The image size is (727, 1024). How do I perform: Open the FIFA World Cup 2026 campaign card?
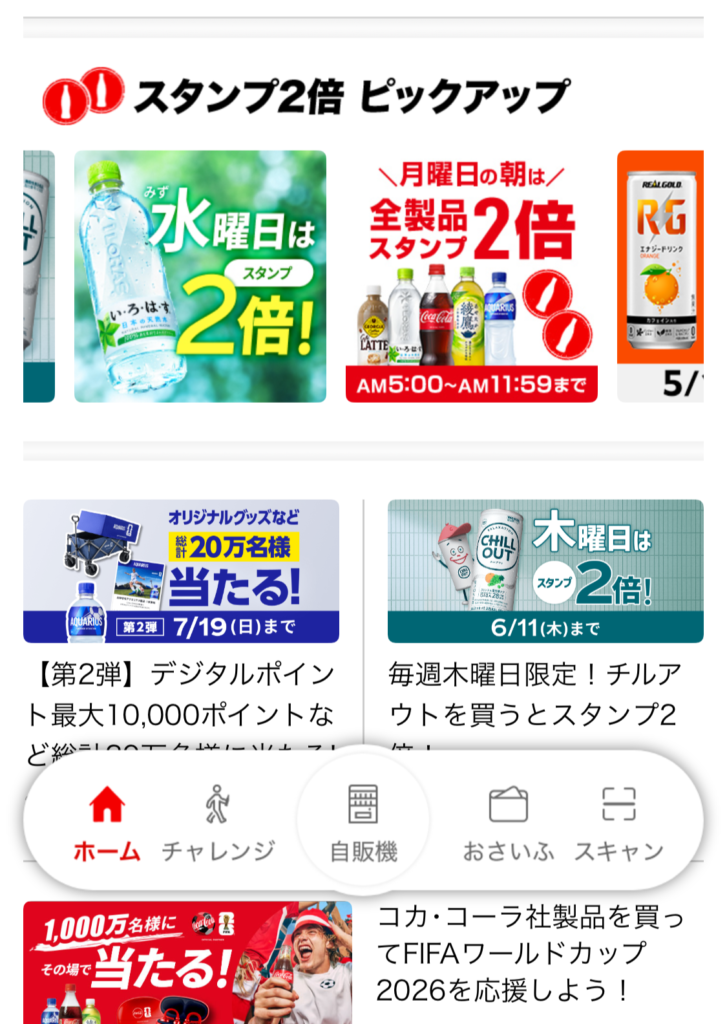tap(187, 961)
